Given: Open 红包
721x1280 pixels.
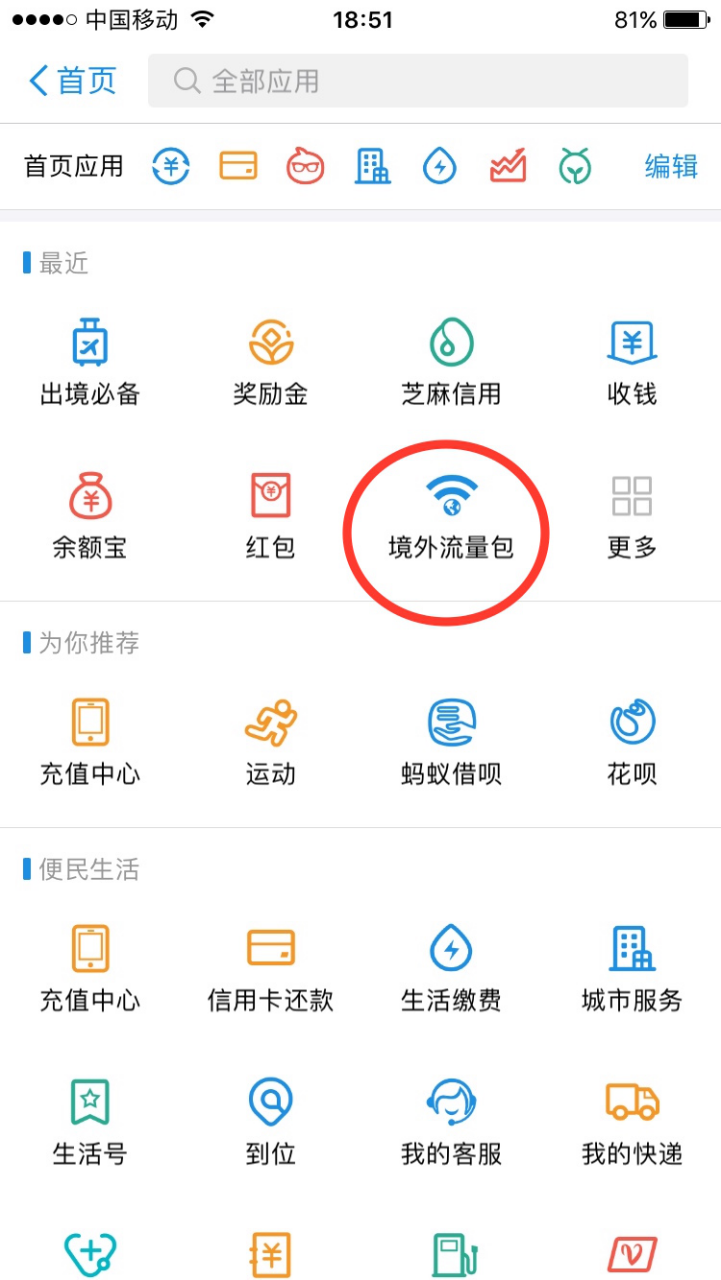Looking at the screenshot, I should (x=270, y=515).
